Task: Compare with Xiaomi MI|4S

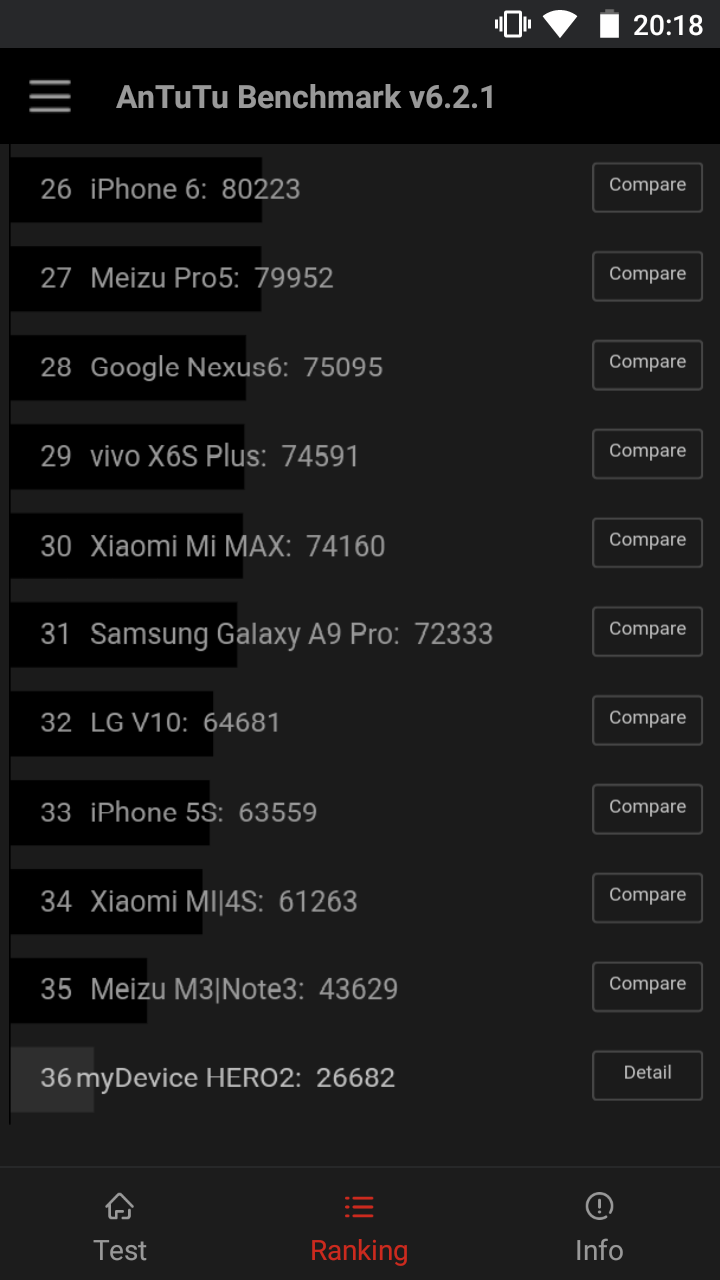Action: (647, 898)
